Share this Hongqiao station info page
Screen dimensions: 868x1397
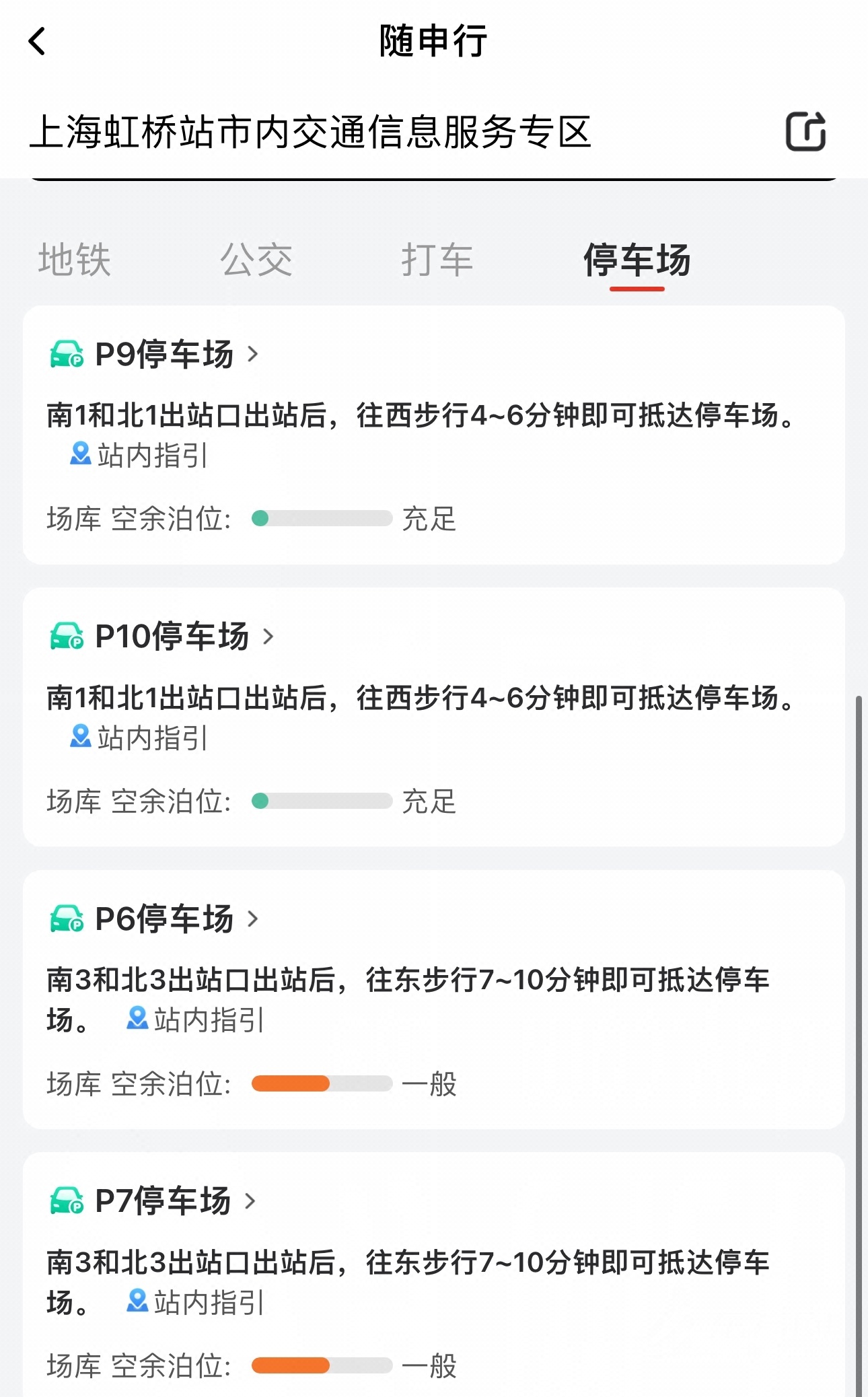(805, 131)
